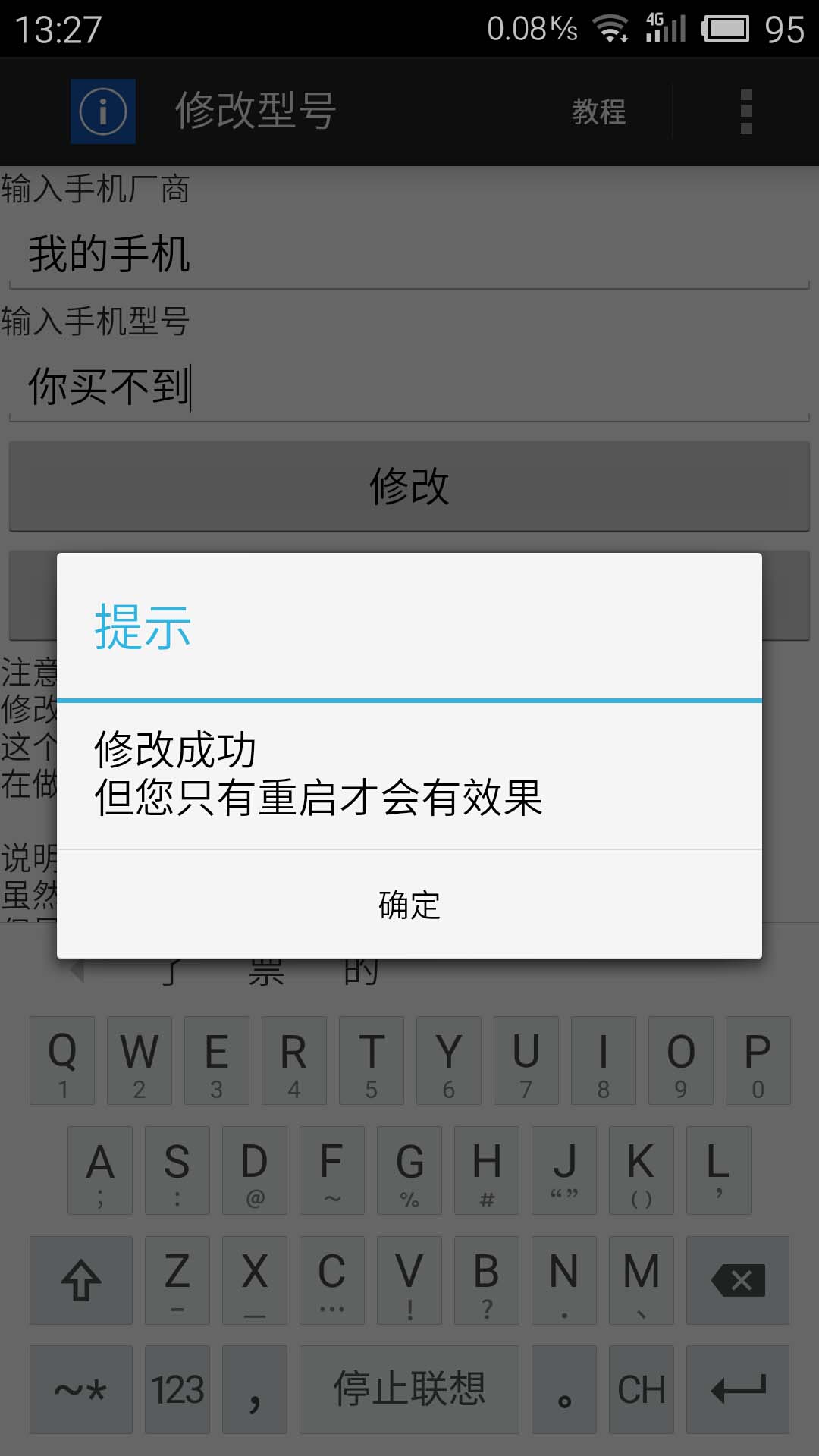Tap the 停止联想 key

coord(409,1389)
